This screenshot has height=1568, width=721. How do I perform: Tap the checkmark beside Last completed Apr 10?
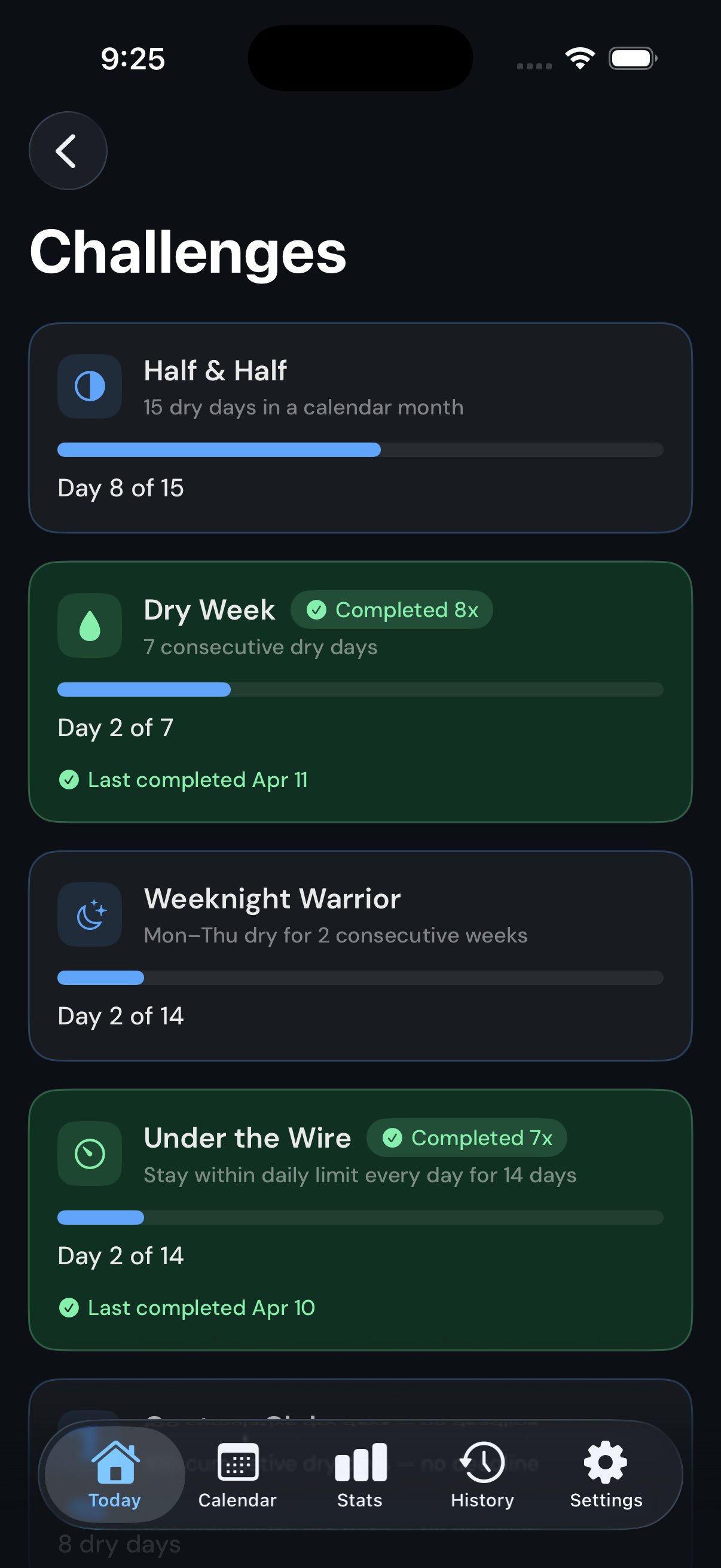69,1307
